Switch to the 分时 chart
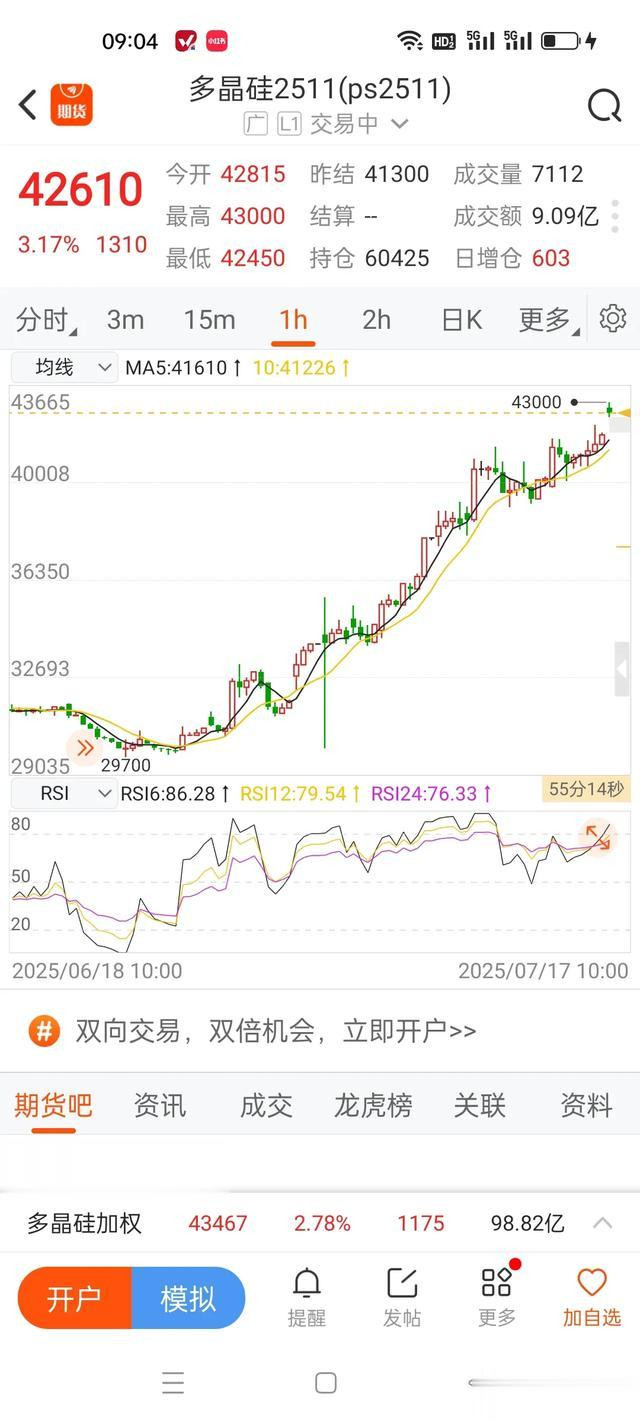The image size is (640, 1422). click(x=44, y=320)
